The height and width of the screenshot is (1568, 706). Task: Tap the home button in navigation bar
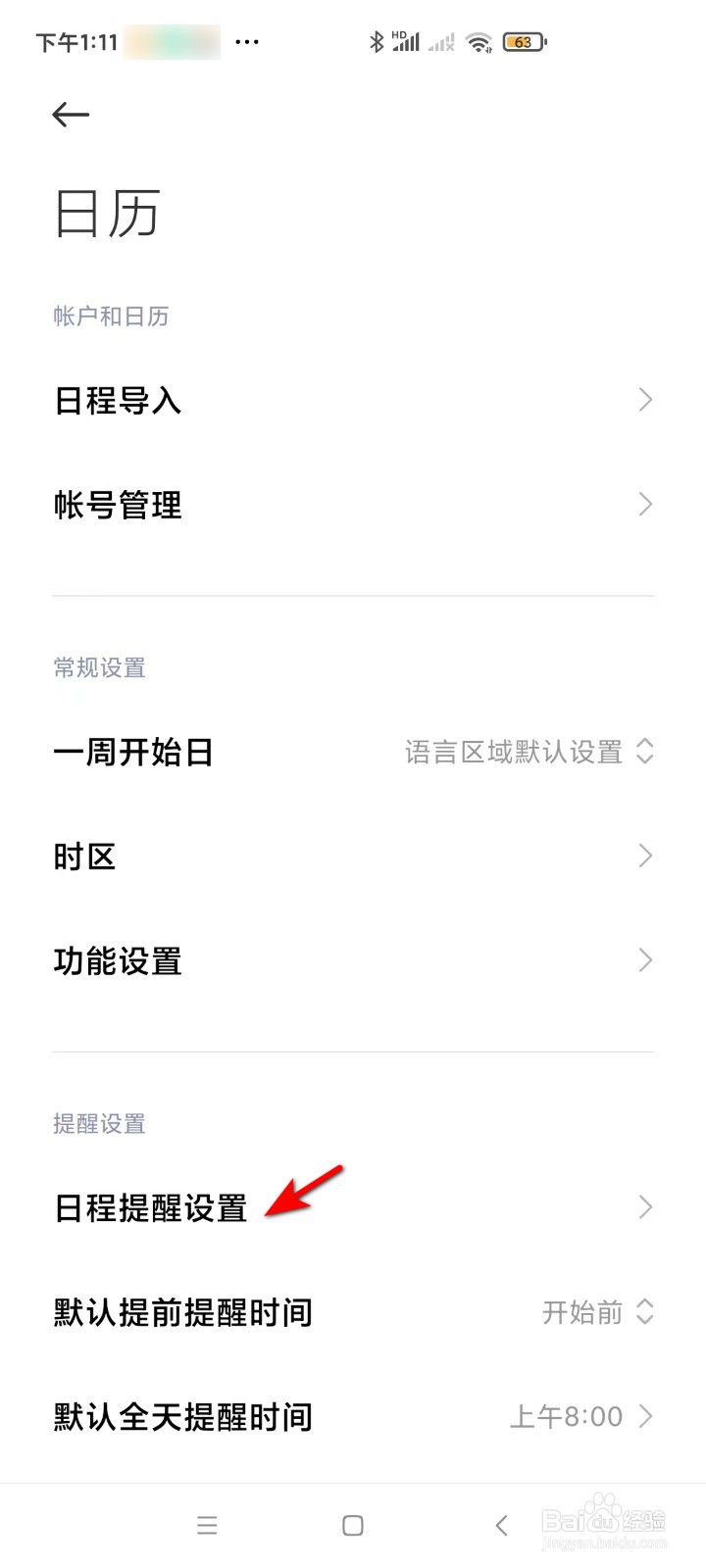pos(350,1525)
